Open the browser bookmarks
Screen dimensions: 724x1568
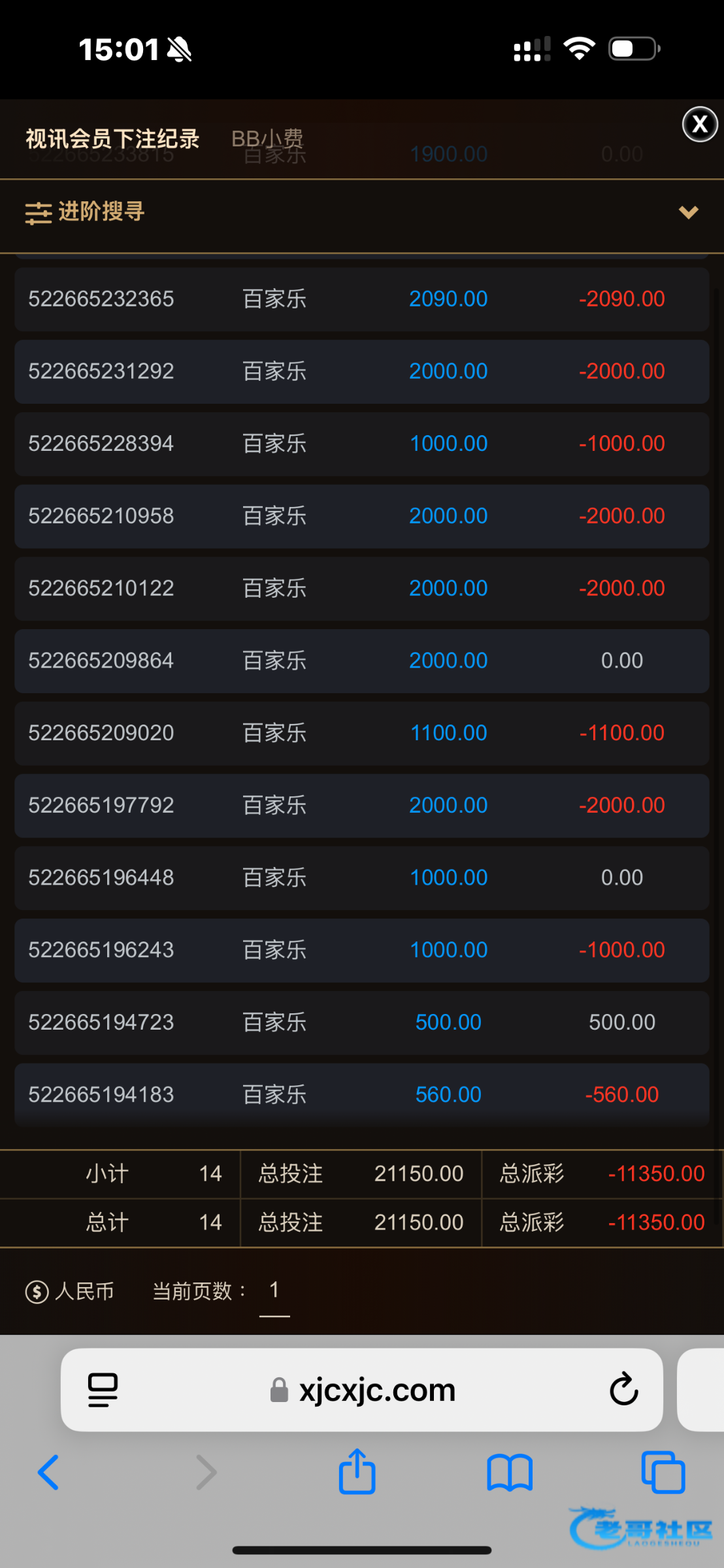coord(510,1473)
